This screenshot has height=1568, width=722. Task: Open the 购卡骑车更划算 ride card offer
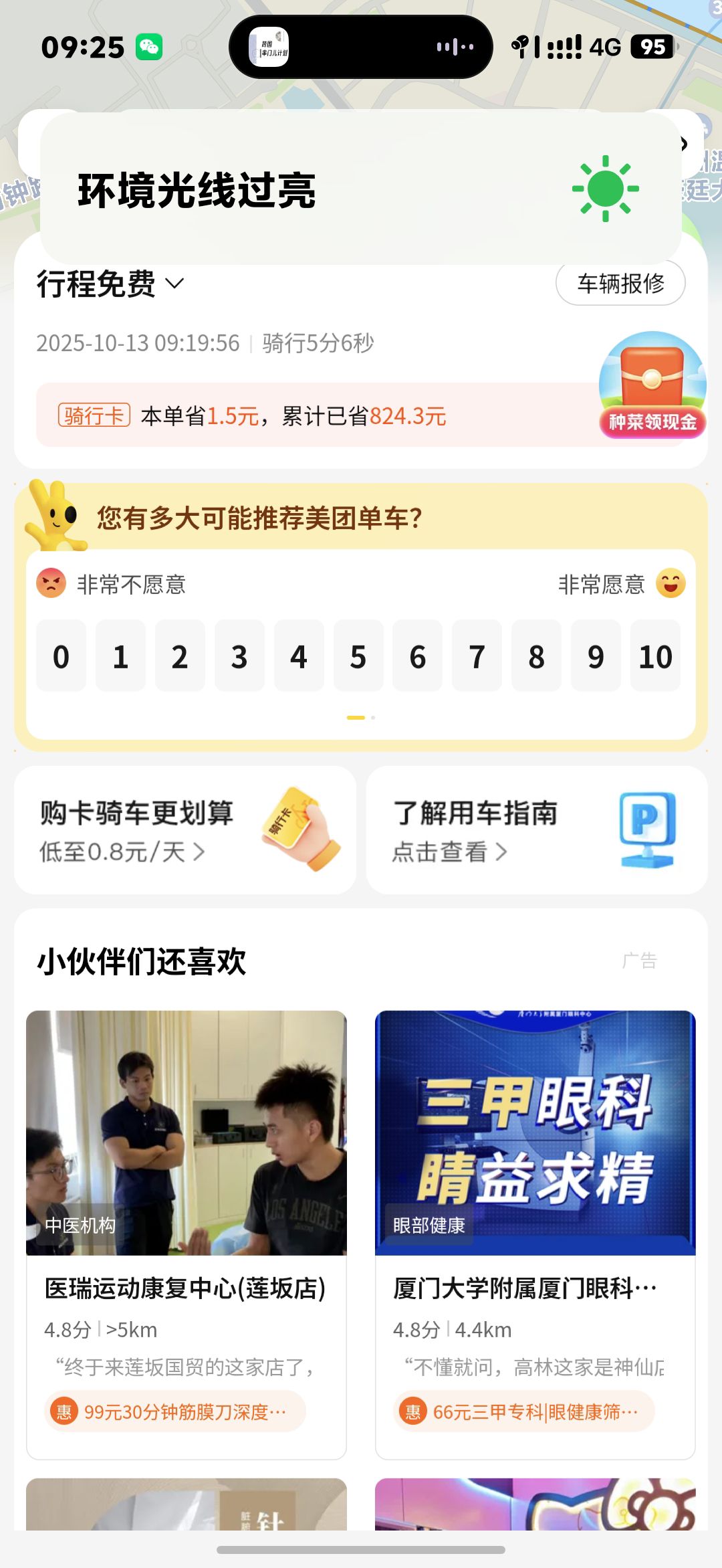click(x=185, y=830)
